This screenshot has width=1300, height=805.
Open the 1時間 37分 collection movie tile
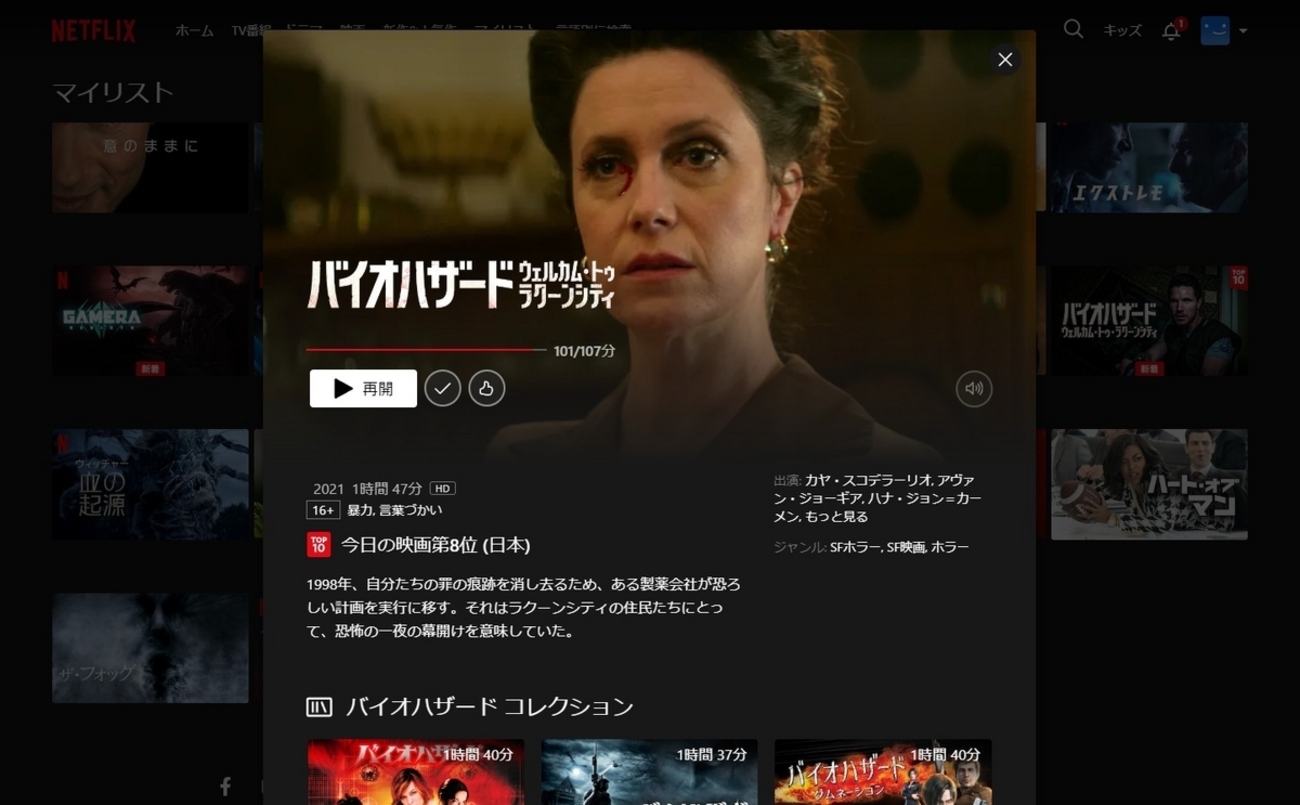pyautogui.click(x=649, y=772)
